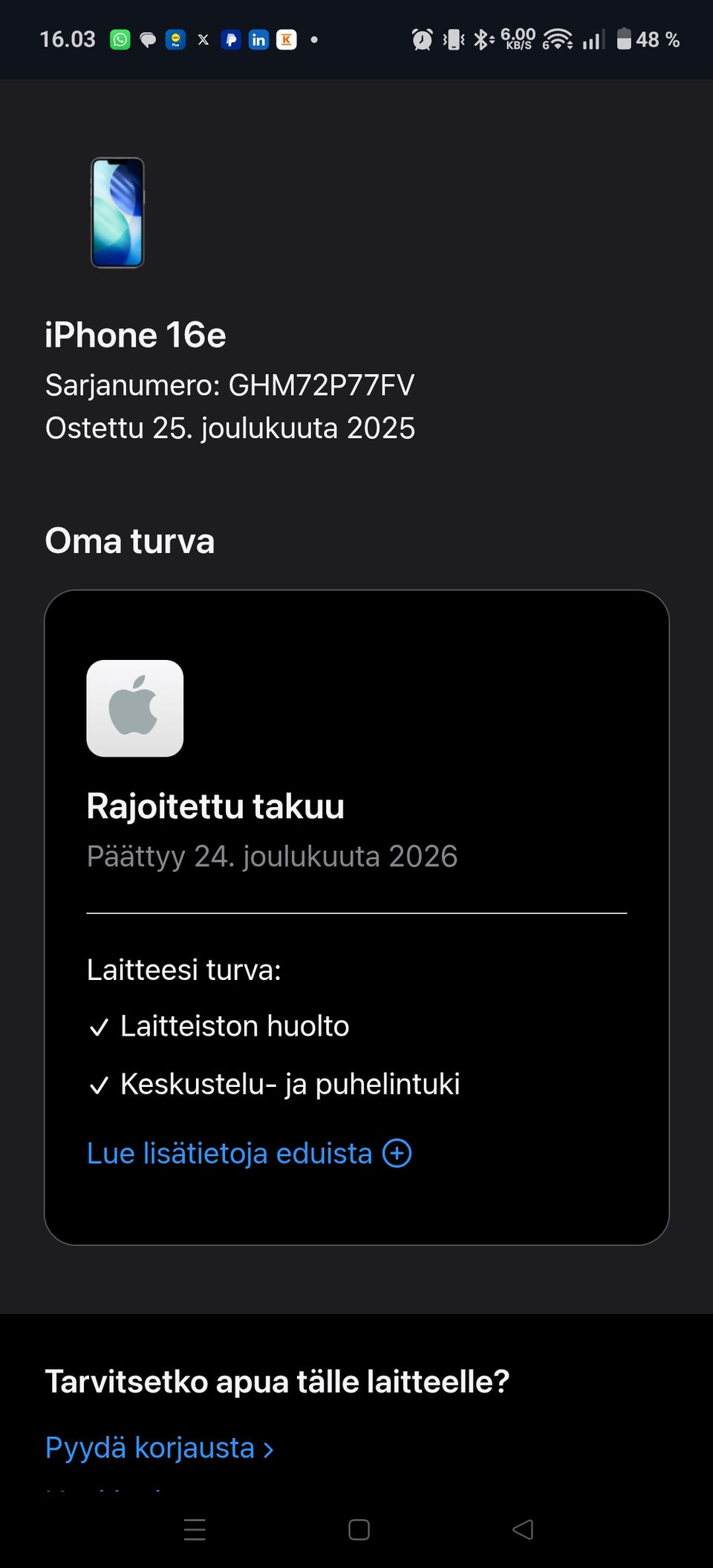
Task: Open the PayPal notification icon
Action: (231, 39)
